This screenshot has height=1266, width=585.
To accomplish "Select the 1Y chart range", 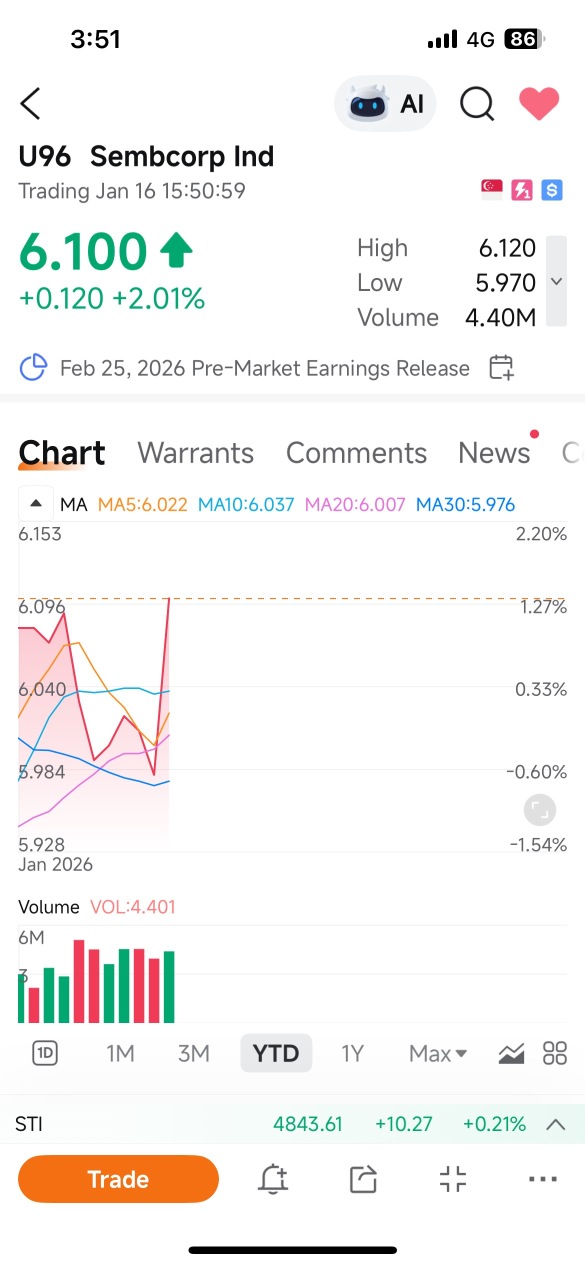I will point(352,1053).
